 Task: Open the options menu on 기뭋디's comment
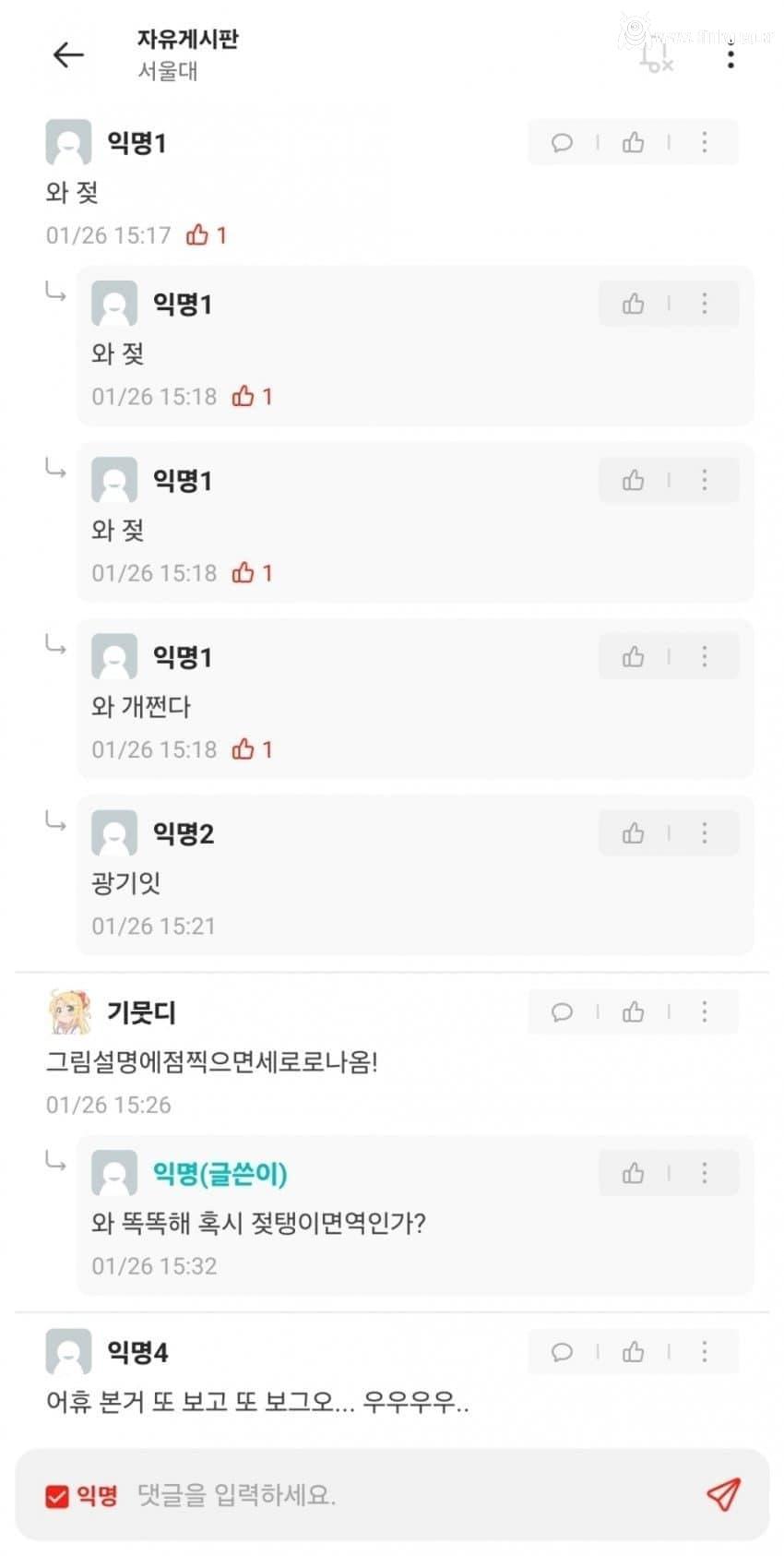tap(705, 1011)
